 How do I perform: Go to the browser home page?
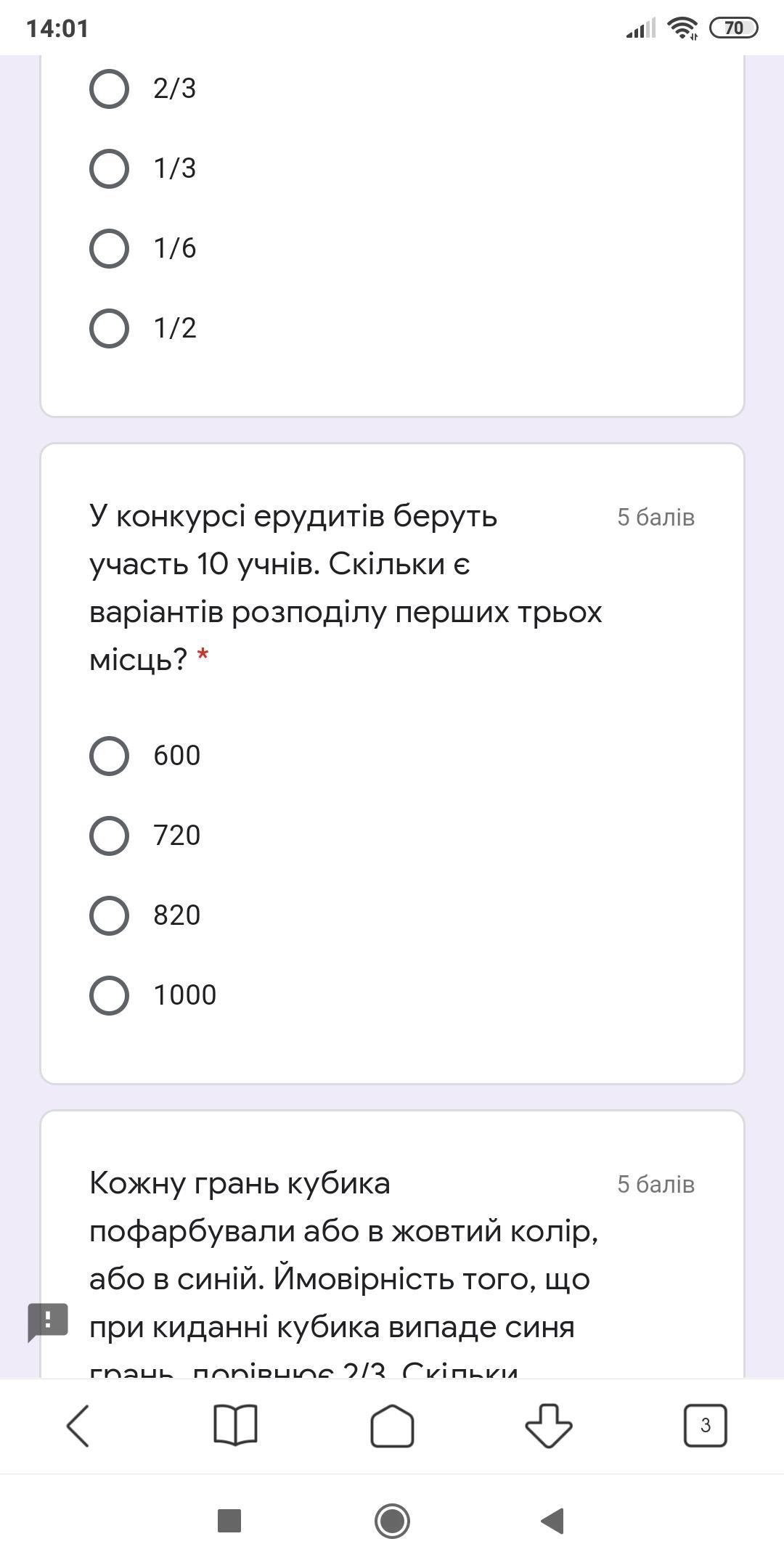[392, 1426]
